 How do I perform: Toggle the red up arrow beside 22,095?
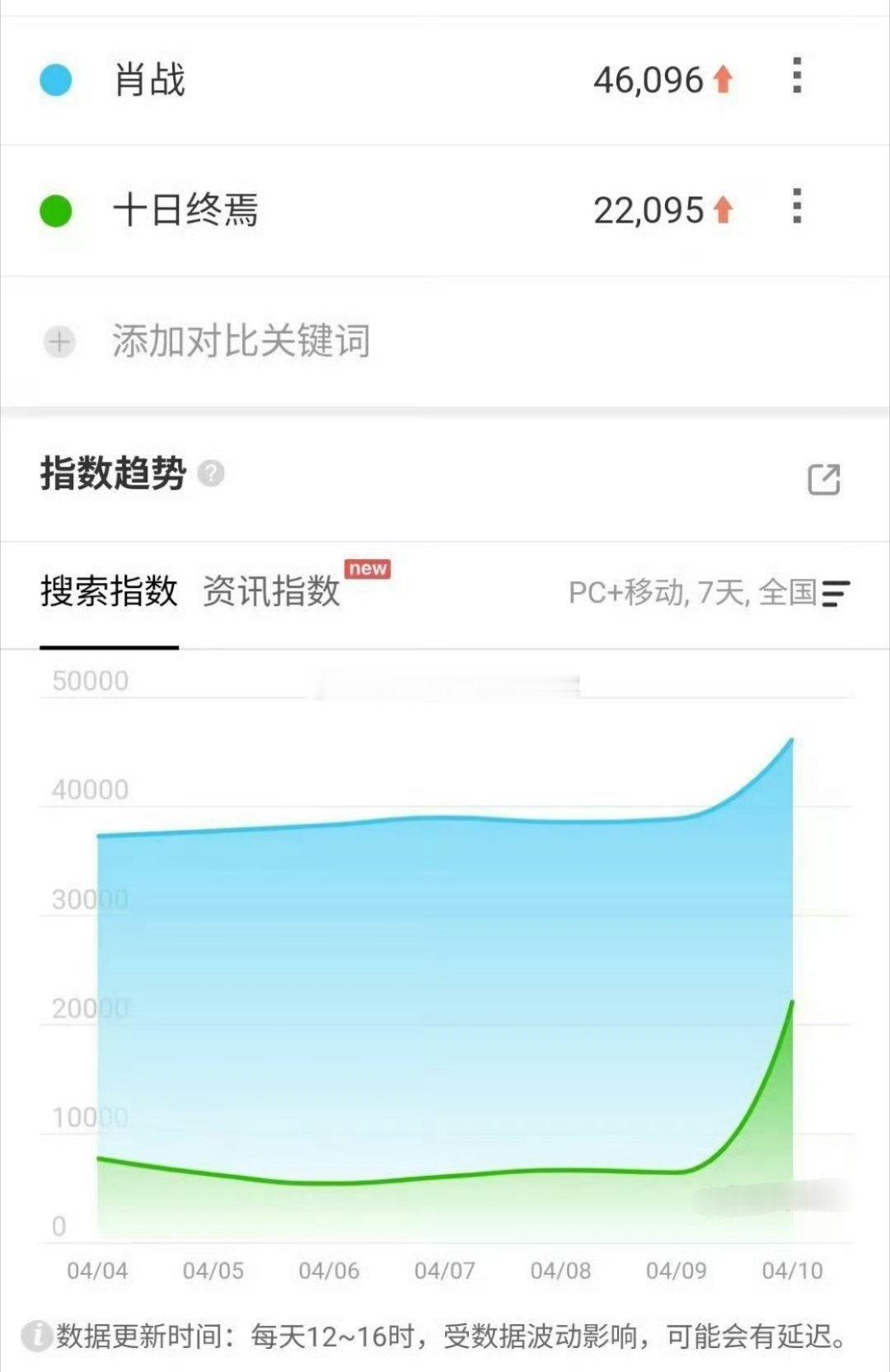(x=722, y=211)
